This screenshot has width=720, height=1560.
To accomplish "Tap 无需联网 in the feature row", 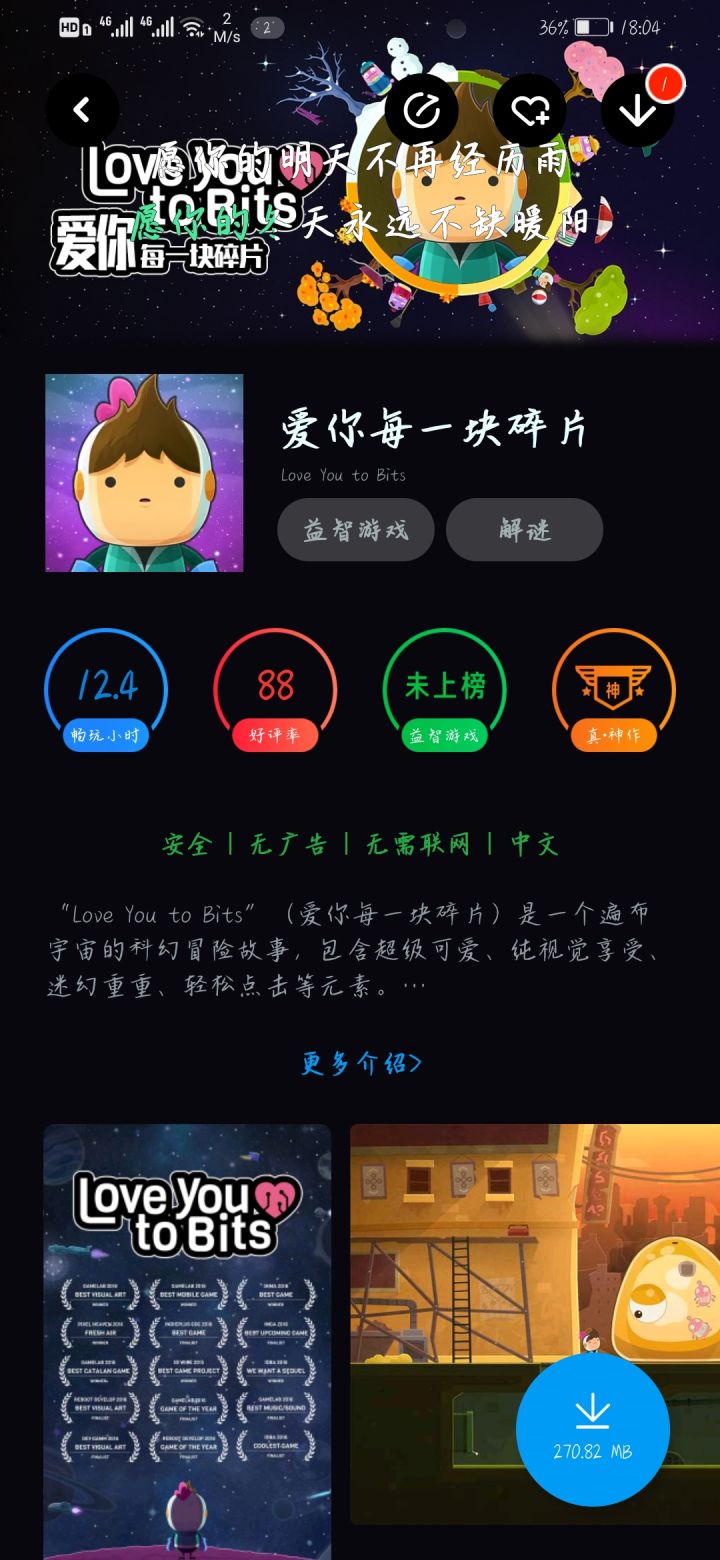I will pyautogui.click(x=420, y=843).
